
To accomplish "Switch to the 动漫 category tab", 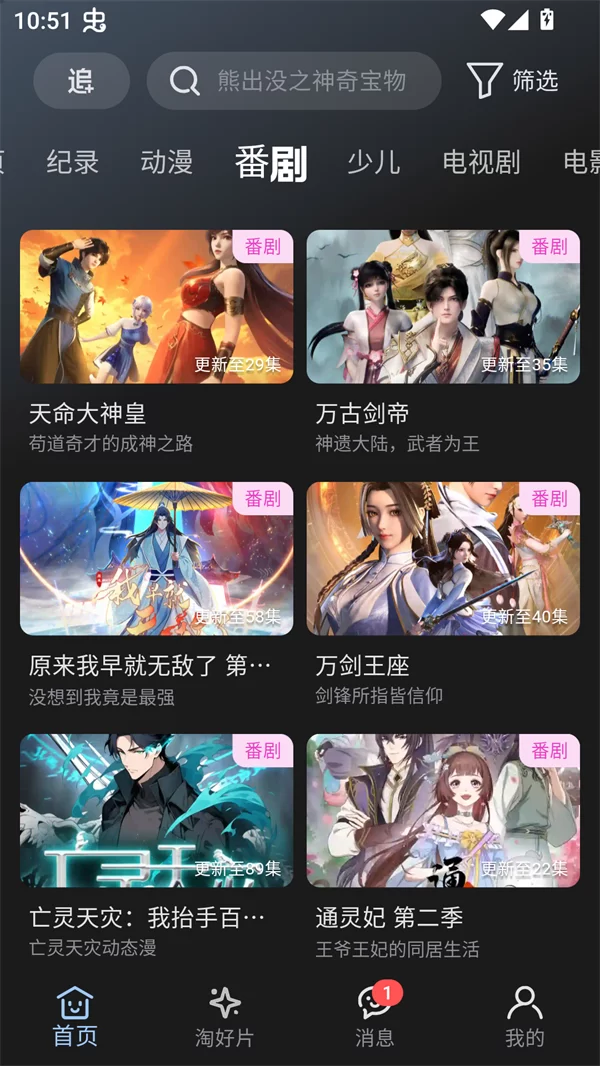I will coord(167,162).
